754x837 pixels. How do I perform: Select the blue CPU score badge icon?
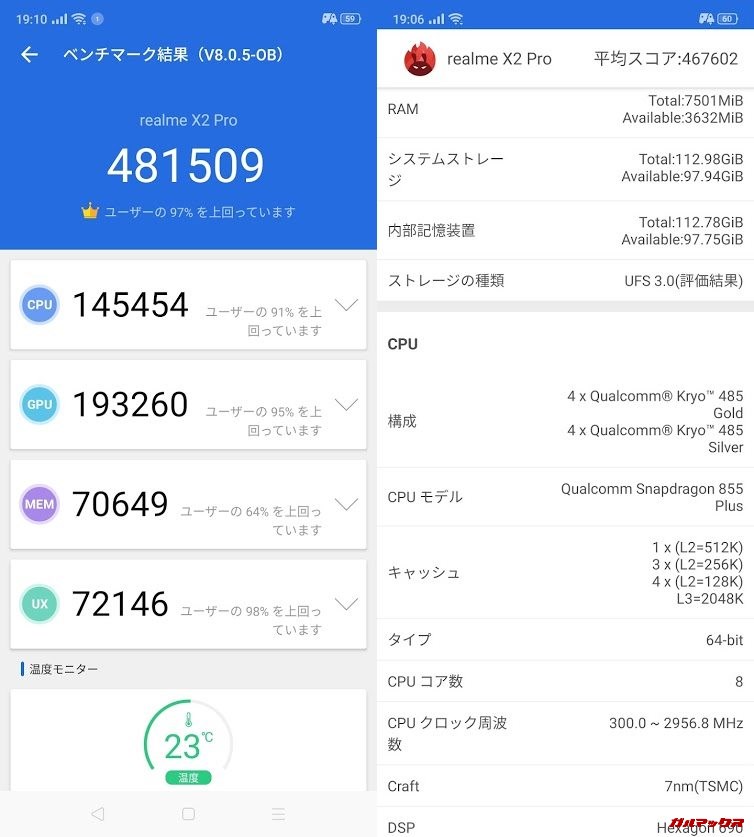click(39, 305)
